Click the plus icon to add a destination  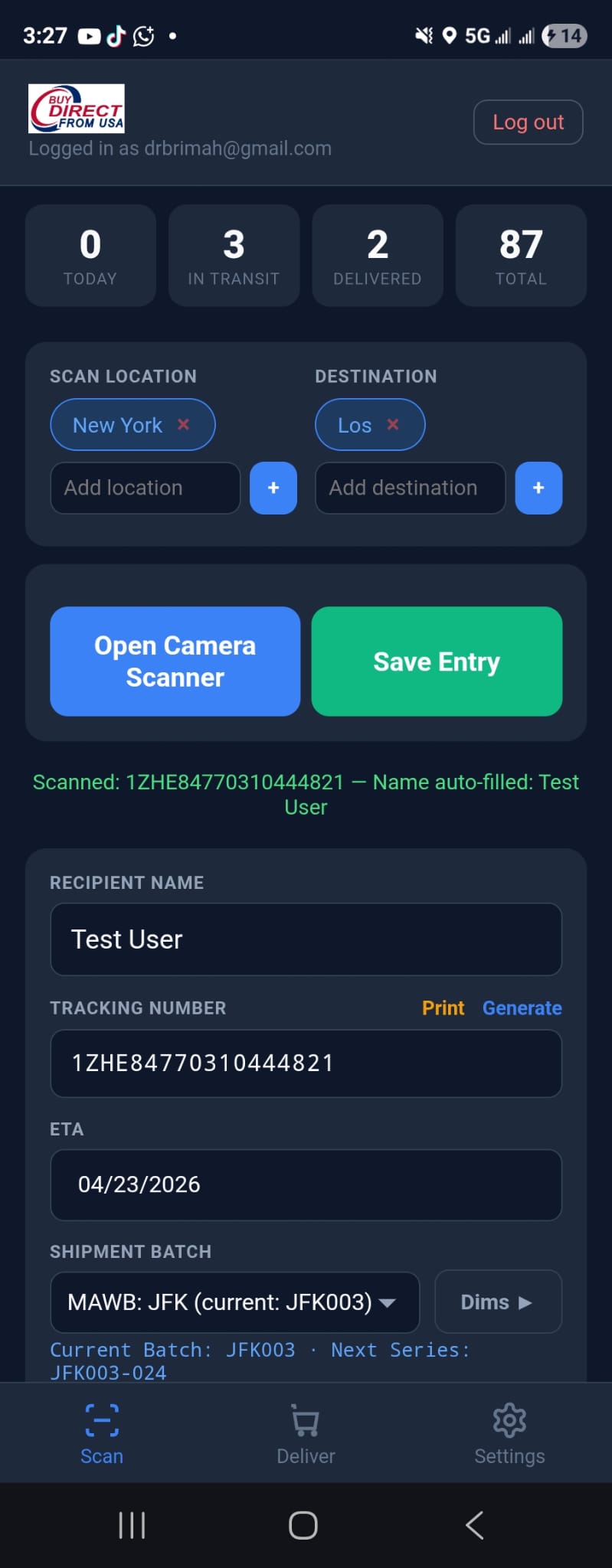click(x=538, y=488)
